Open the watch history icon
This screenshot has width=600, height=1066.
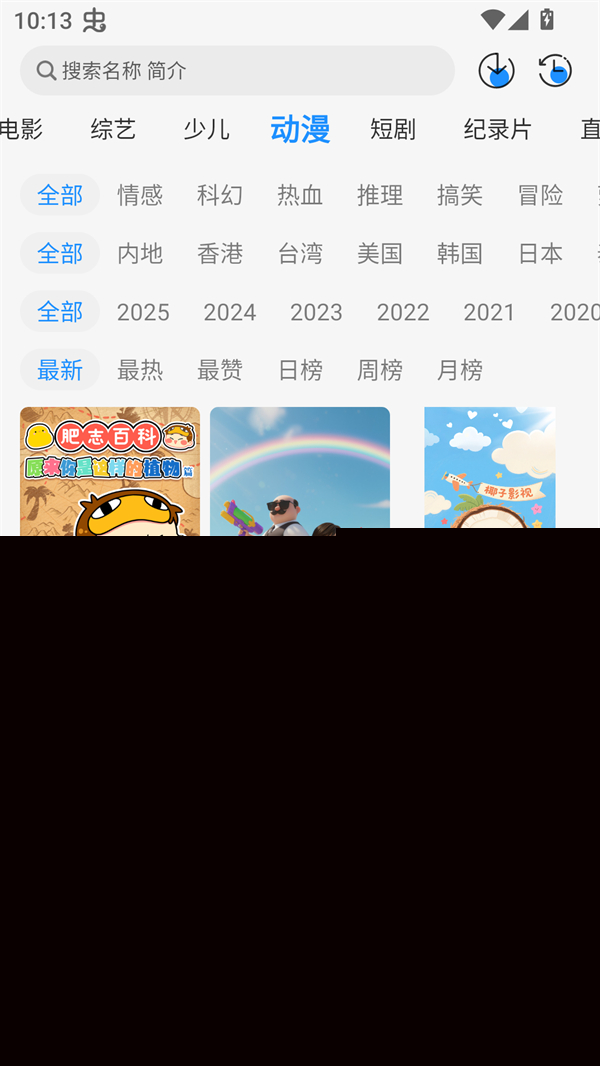555,70
